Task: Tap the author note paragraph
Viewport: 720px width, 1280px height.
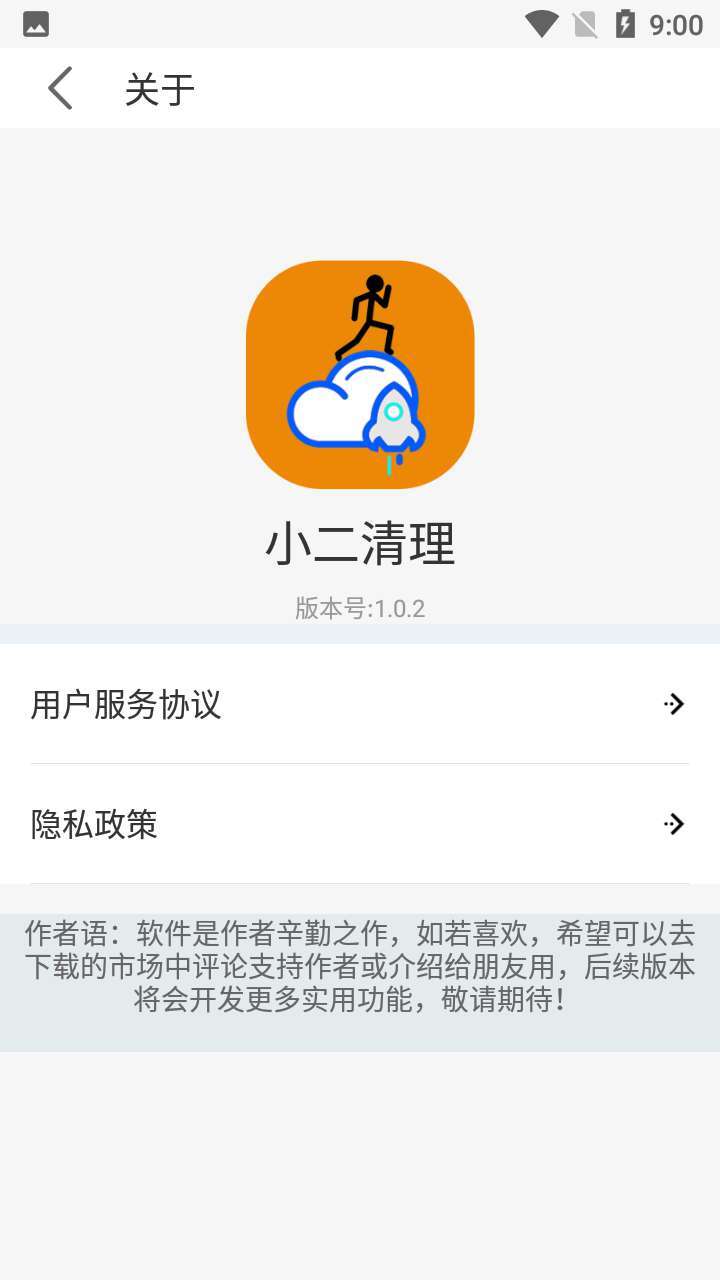Action: 360,970
